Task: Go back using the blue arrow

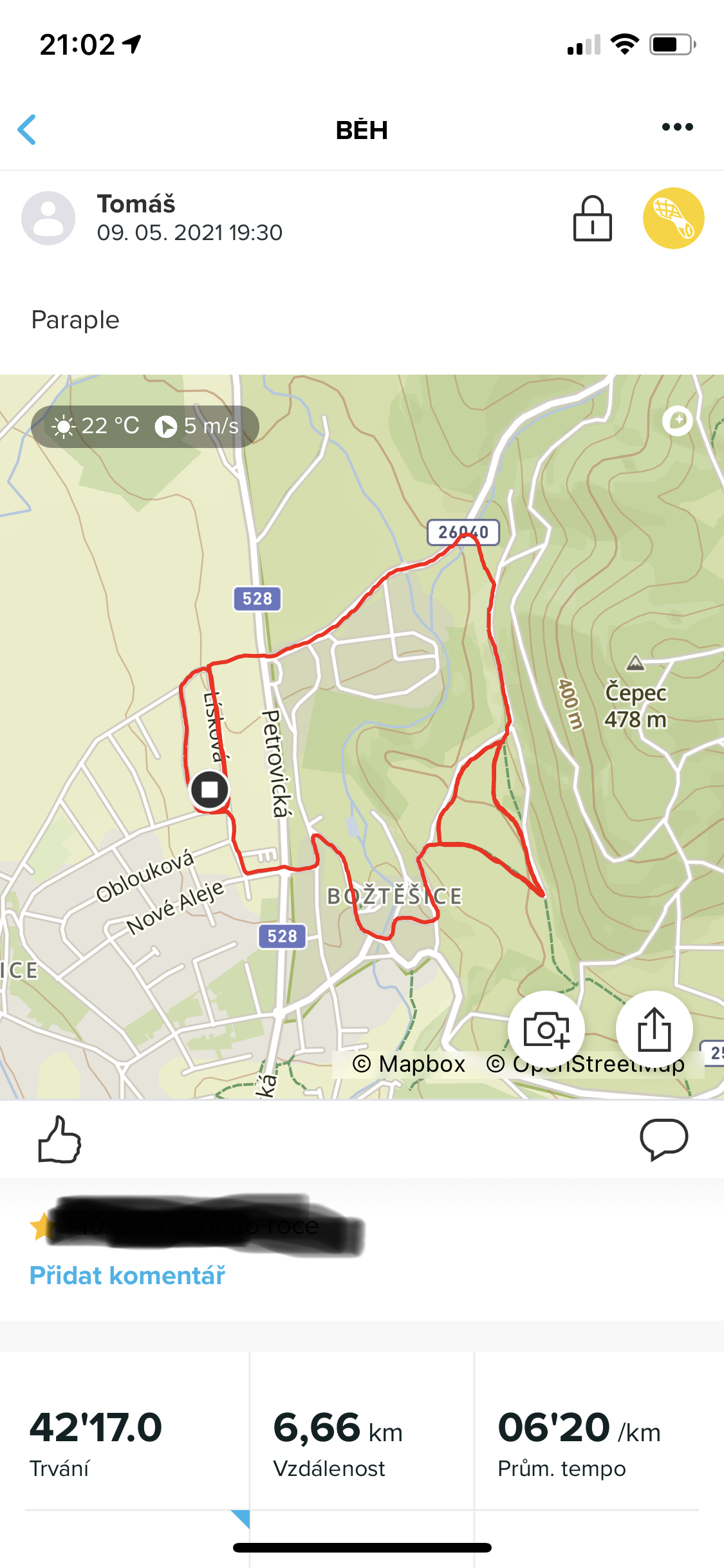Action: (27, 129)
